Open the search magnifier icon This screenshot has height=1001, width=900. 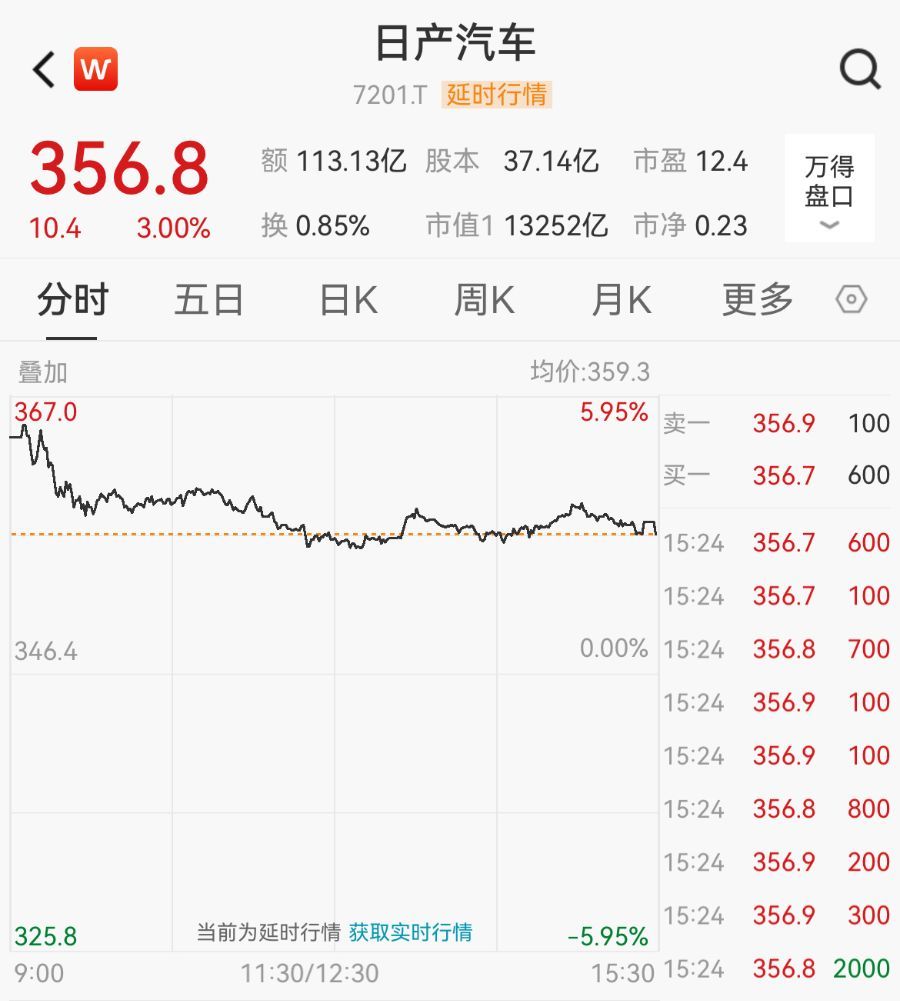tap(859, 70)
